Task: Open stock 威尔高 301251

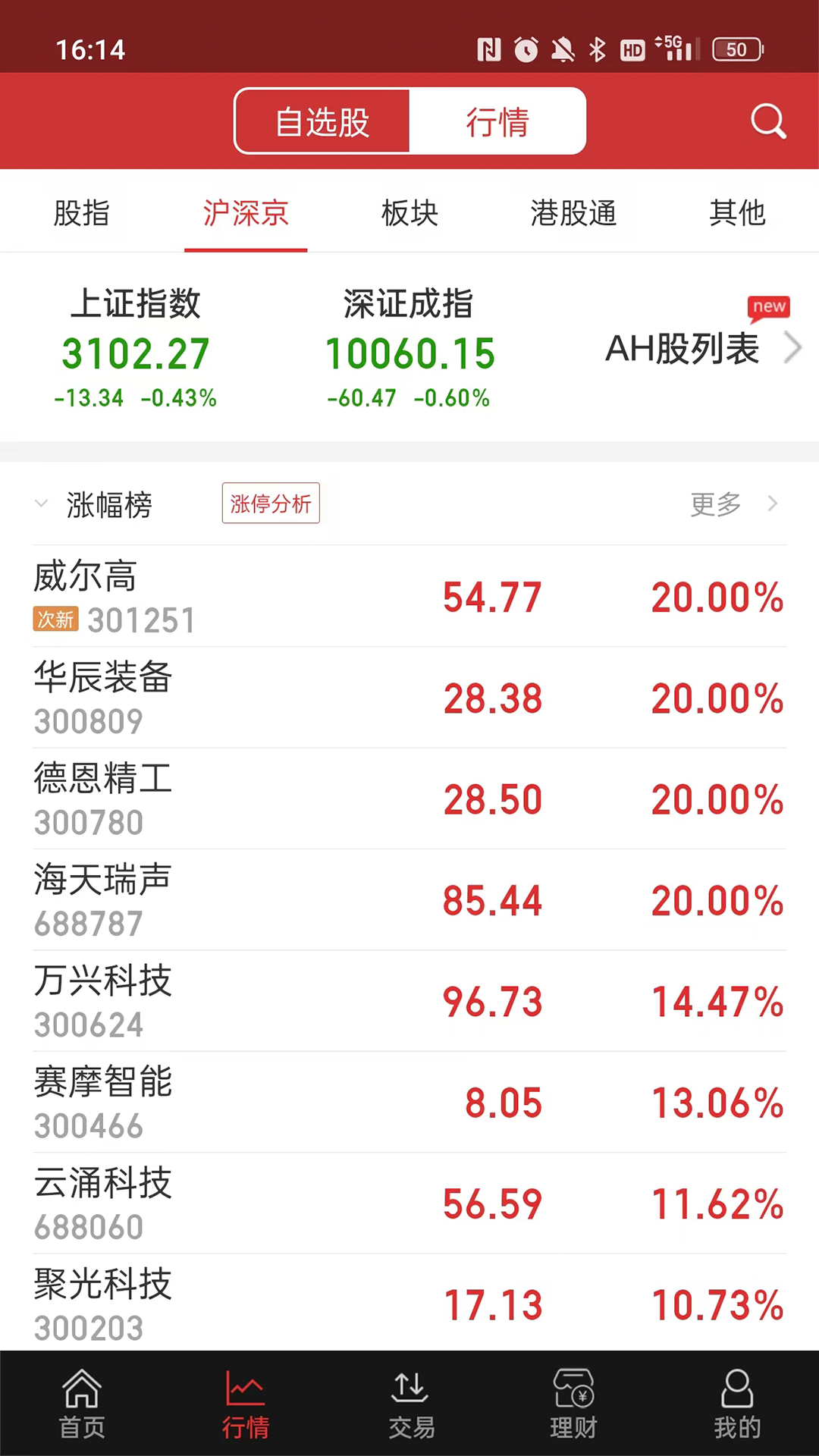Action: 409,597
